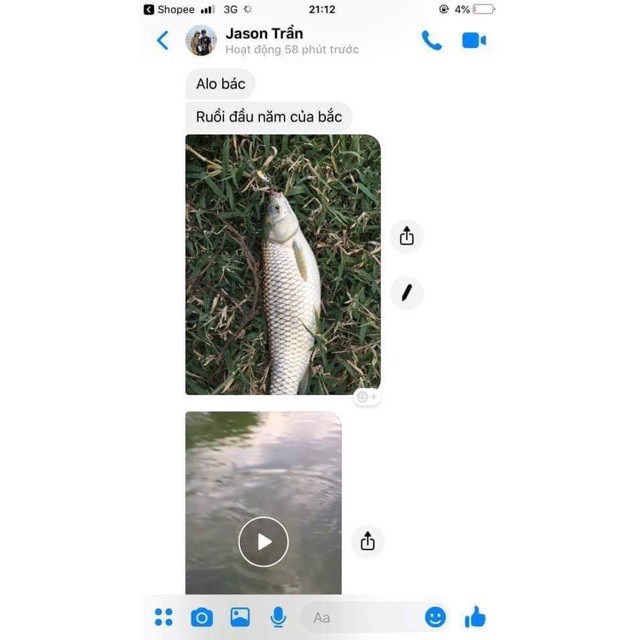
Task: Add a reaction to the fish photo
Action: point(367,397)
